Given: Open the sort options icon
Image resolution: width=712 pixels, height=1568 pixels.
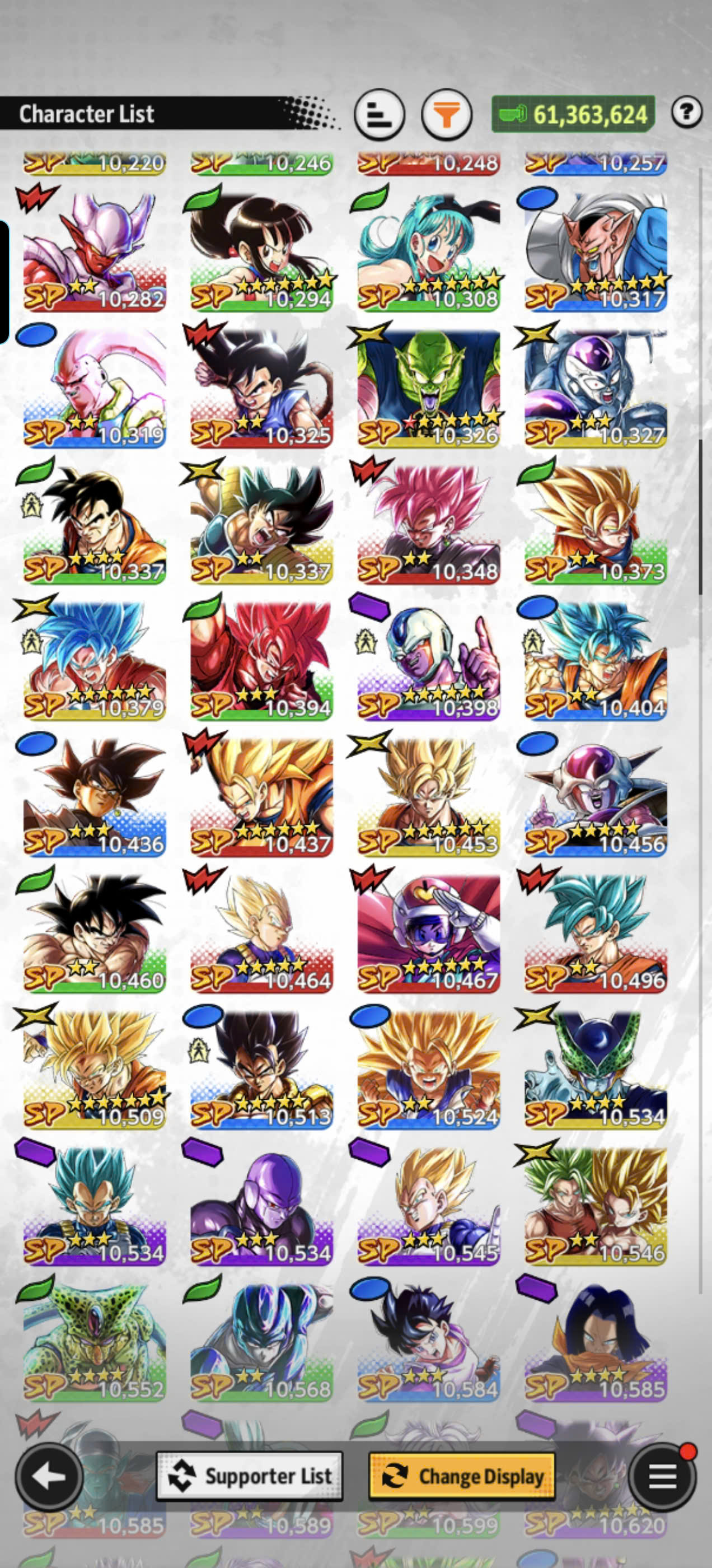Looking at the screenshot, I should coord(380,114).
